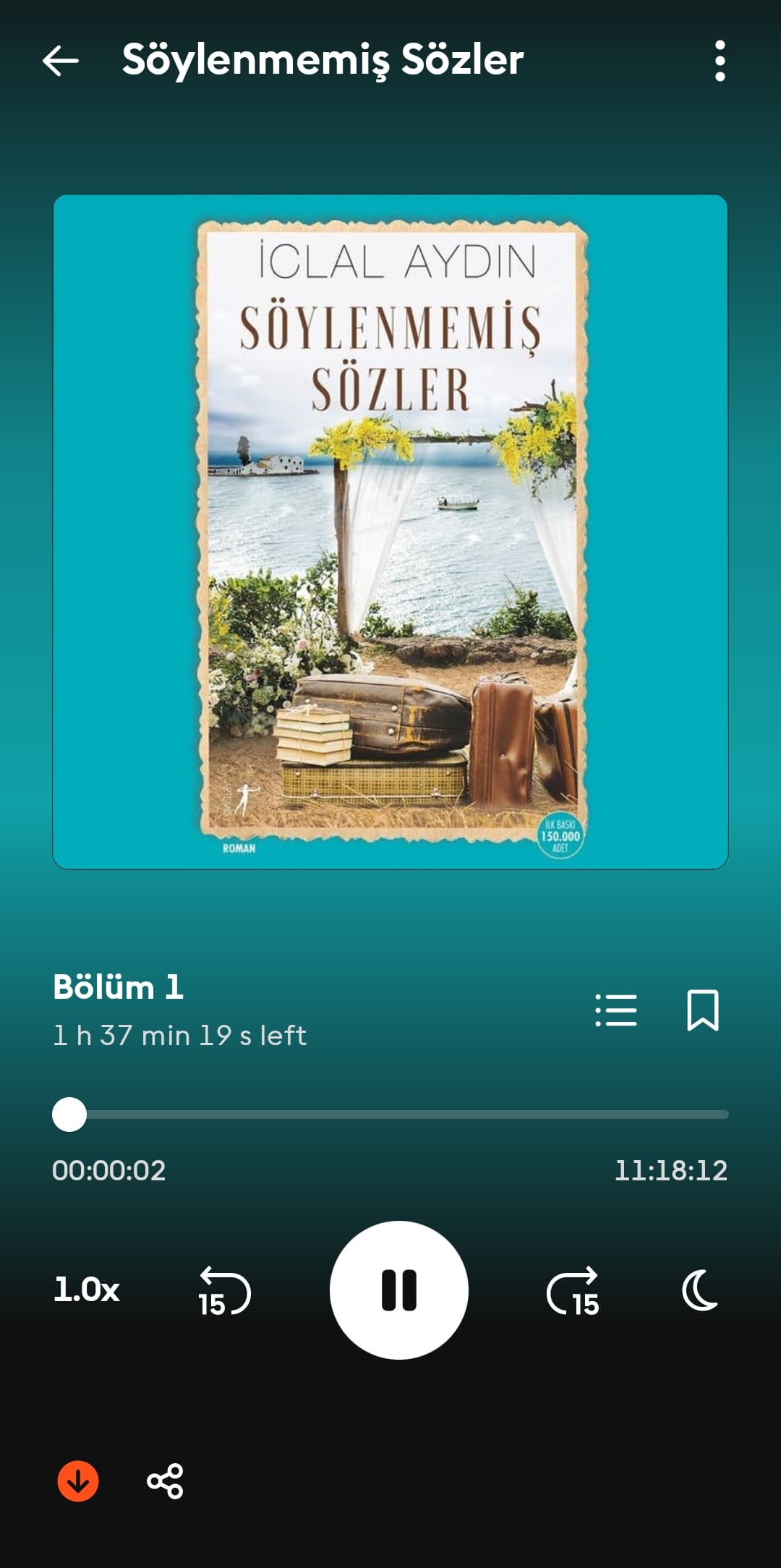Go back from the audiobook player
The image size is (781, 1568).
pos(61,61)
